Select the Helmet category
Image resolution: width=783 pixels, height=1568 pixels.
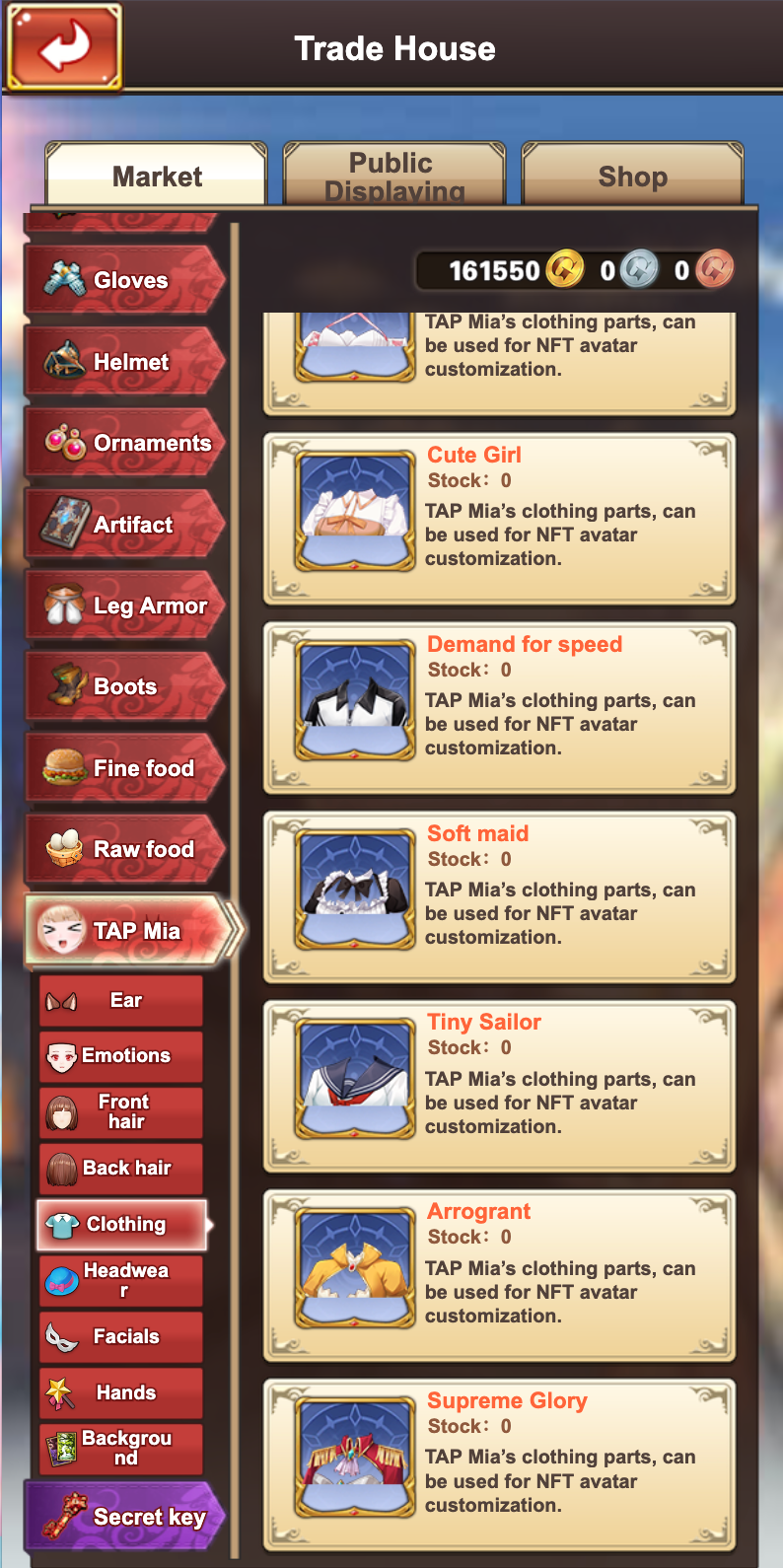123,362
